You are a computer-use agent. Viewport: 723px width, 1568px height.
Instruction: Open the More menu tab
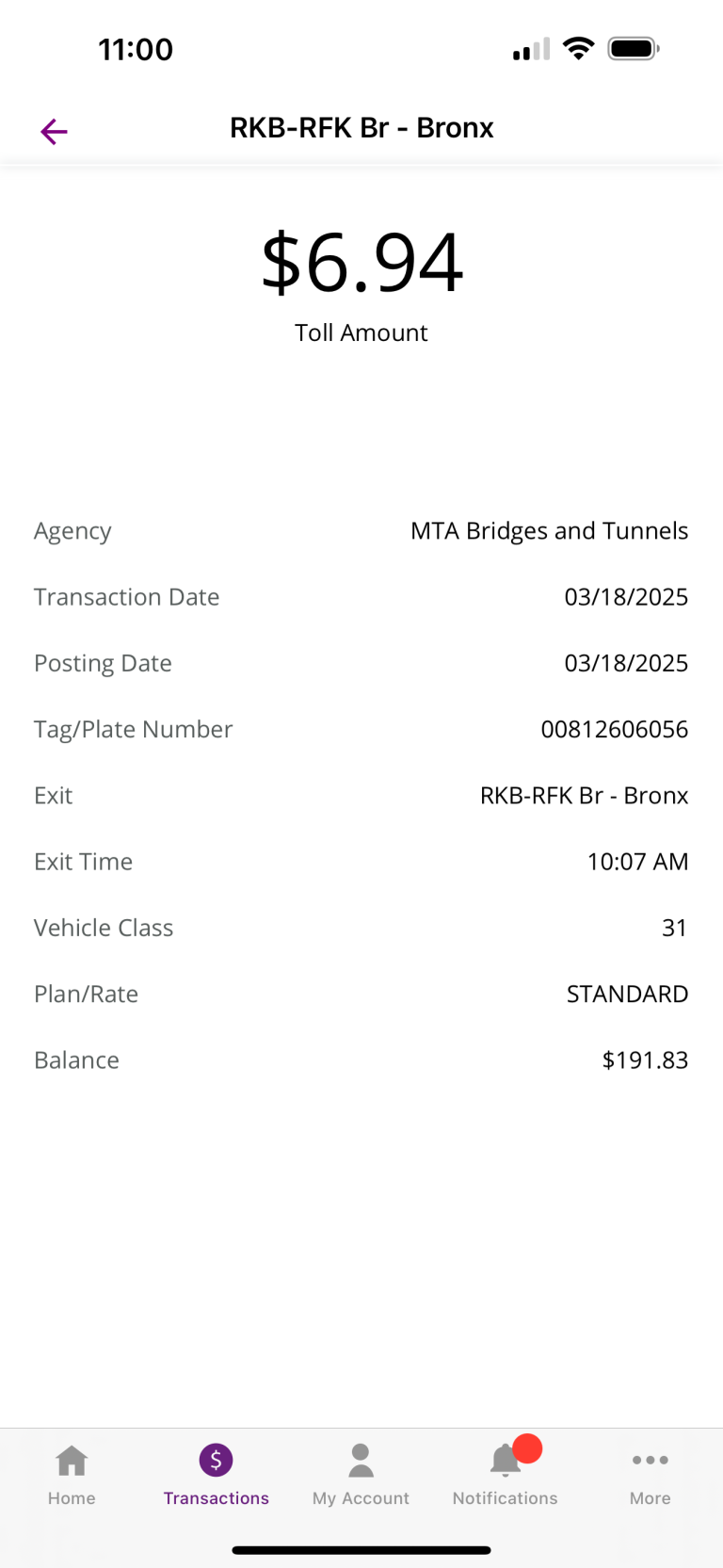click(651, 1475)
